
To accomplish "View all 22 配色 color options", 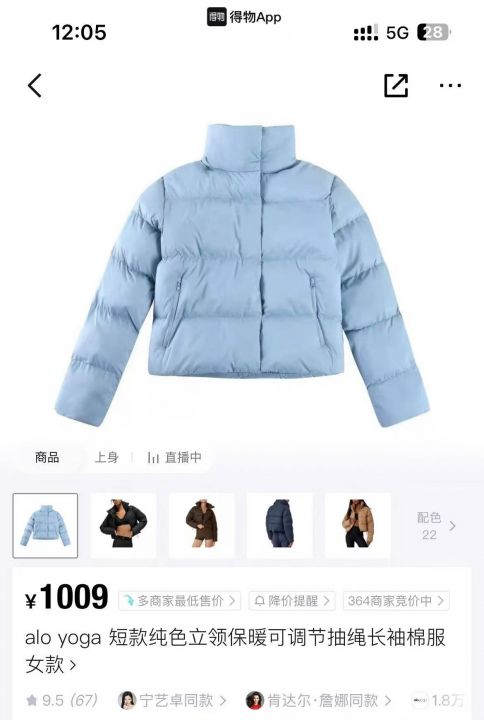I will pos(436,526).
